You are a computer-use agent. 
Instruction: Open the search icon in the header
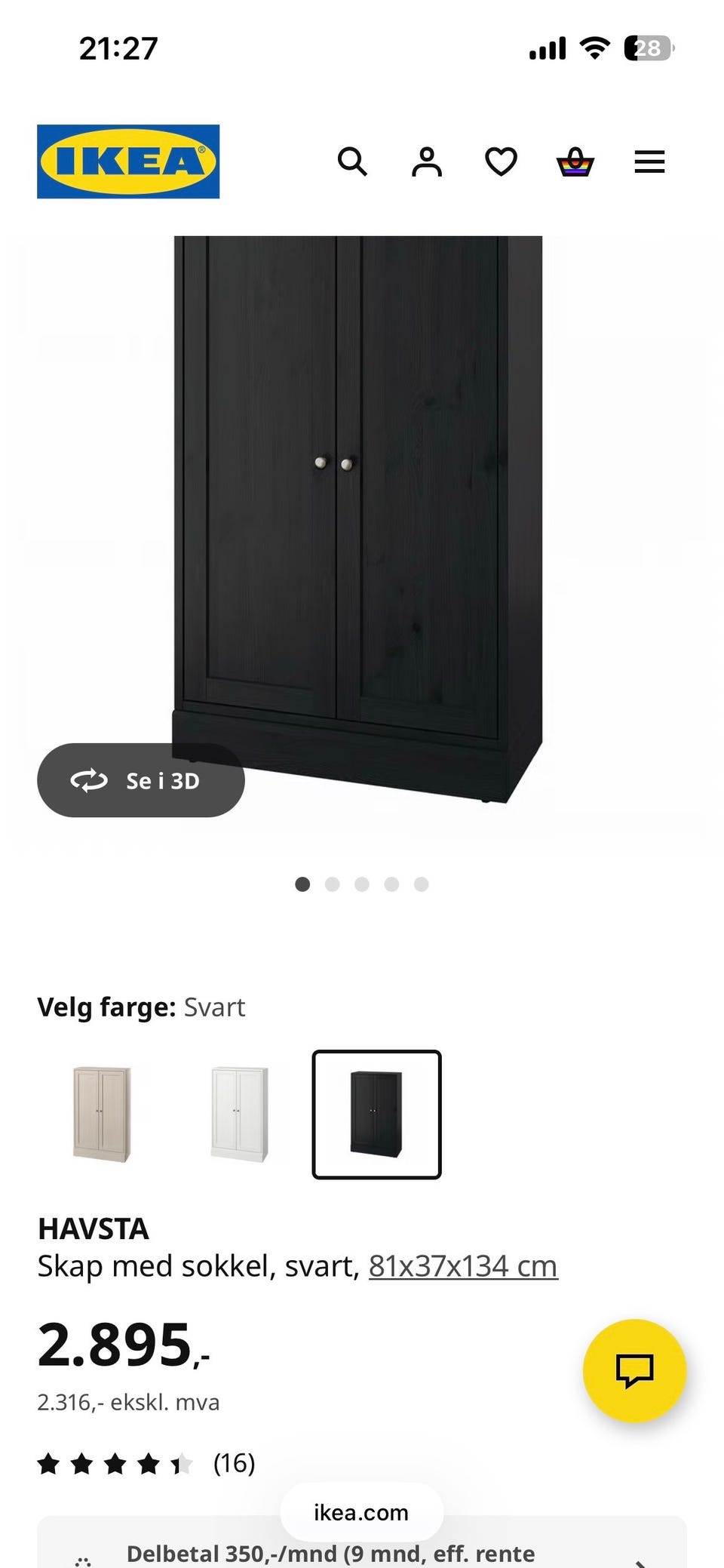pos(352,161)
